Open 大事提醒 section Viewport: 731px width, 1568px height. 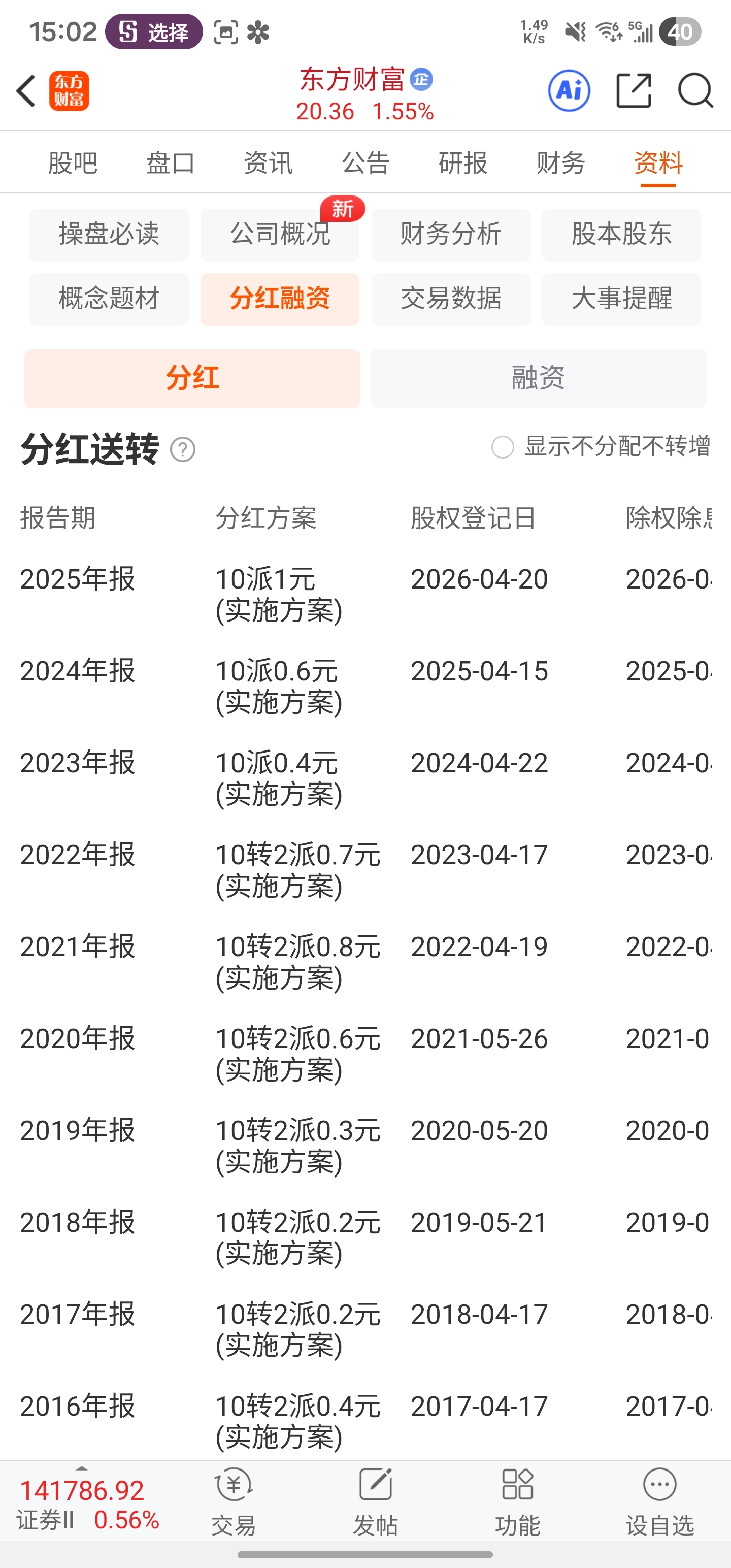[x=621, y=299]
